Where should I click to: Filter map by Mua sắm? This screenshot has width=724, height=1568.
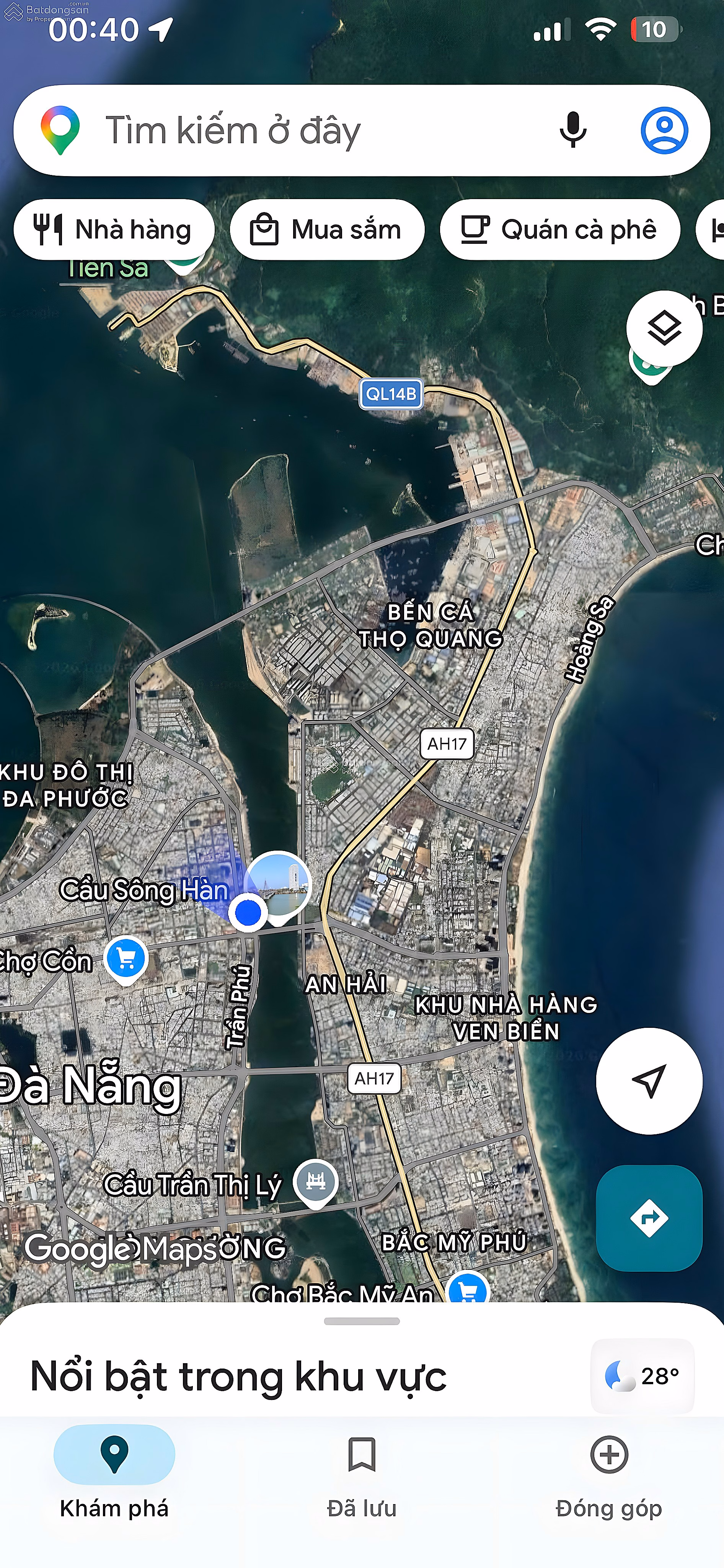327,230
